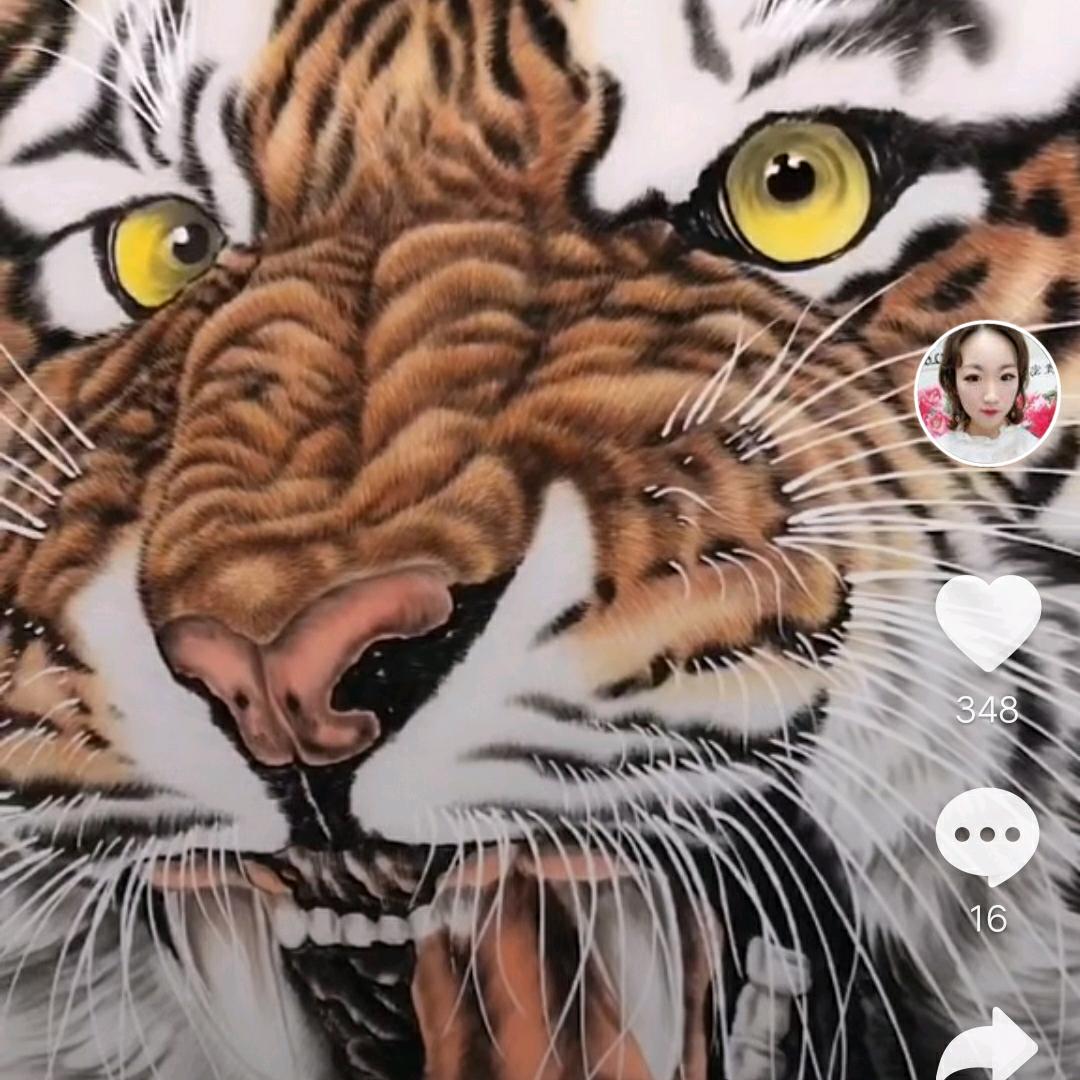Image resolution: width=1080 pixels, height=1080 pixels.
Task: Like this tiger painting video
Action: pos(987,621)
